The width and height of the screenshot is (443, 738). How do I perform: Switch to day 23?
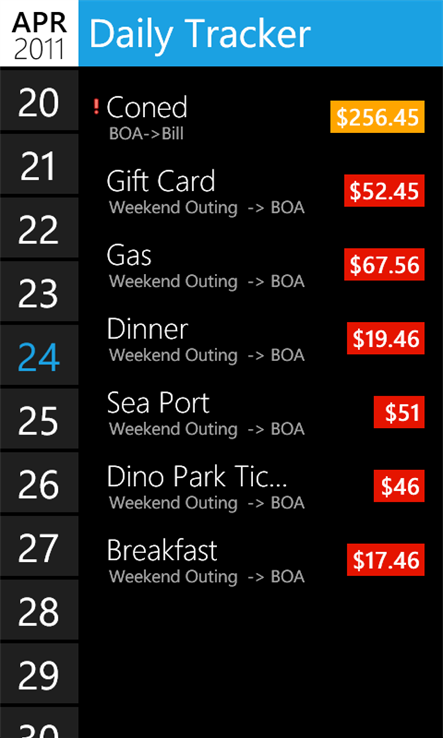(x=39, y=291)
